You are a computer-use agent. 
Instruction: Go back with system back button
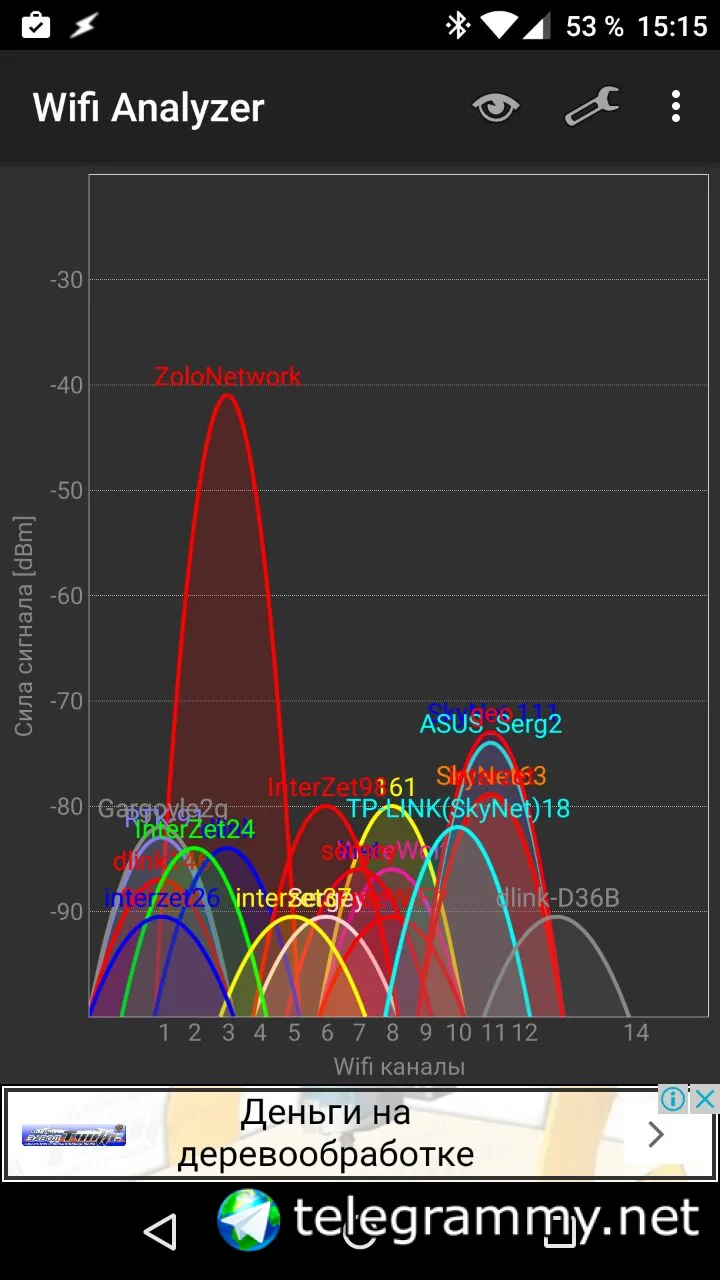pos(160,1232)
